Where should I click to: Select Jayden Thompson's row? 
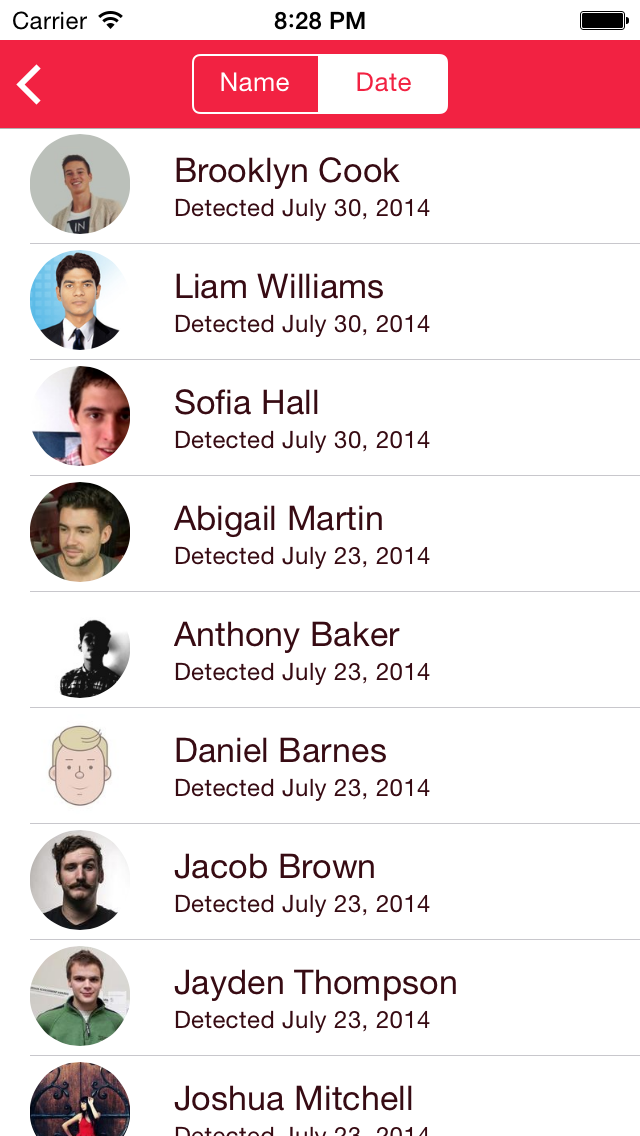[320, 998]
